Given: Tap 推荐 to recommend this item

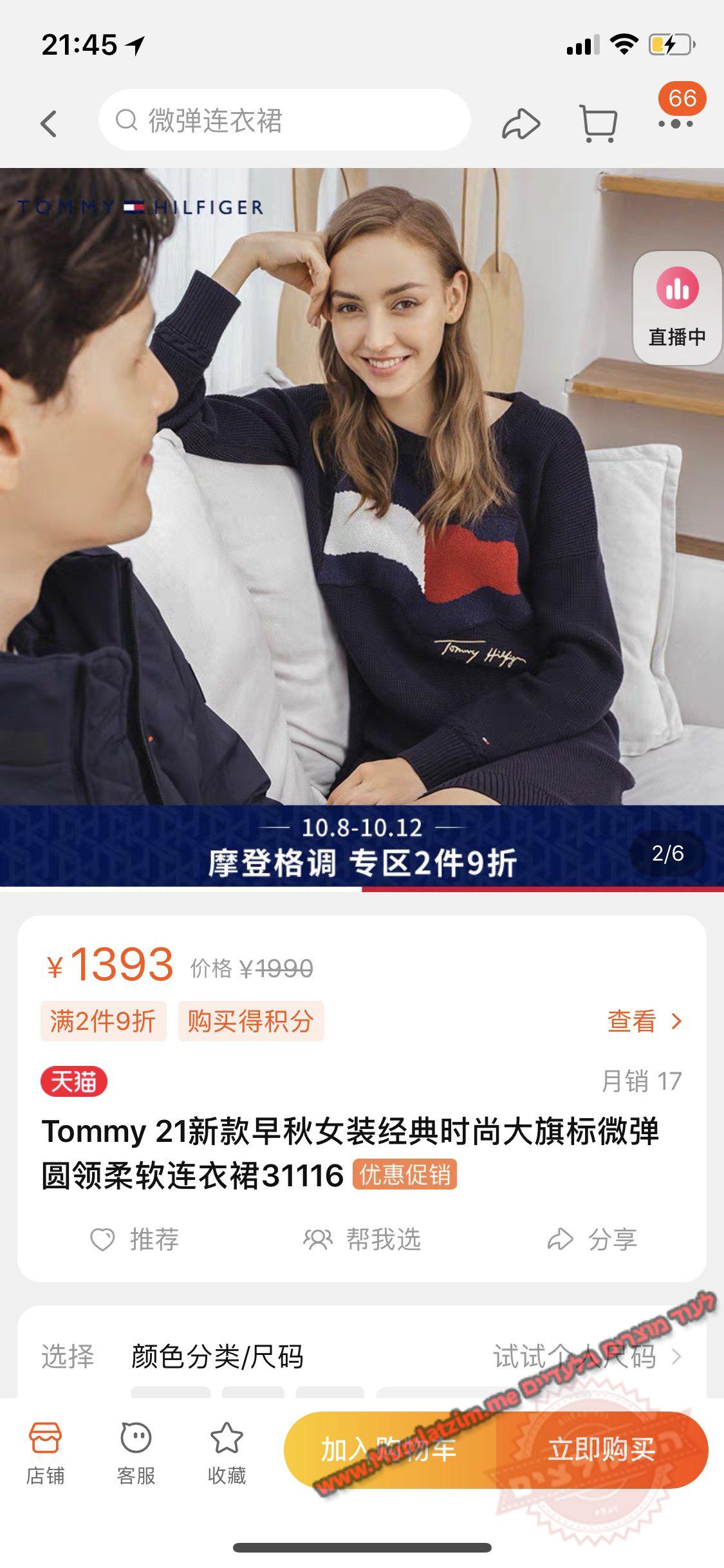Looking at the screenshot, I should click(x=135, y=1239).
